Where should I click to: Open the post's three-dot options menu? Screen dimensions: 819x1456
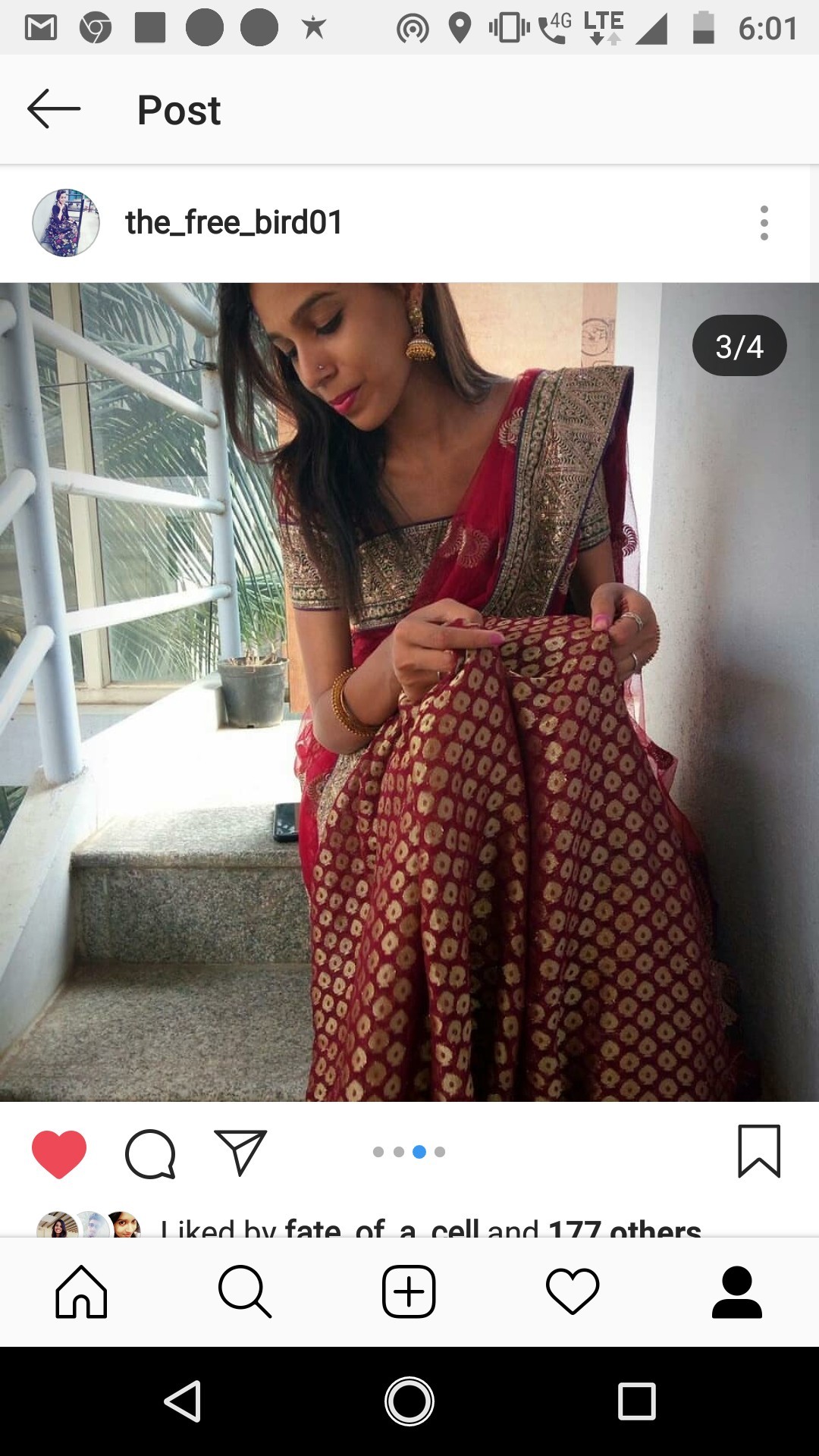764,223
